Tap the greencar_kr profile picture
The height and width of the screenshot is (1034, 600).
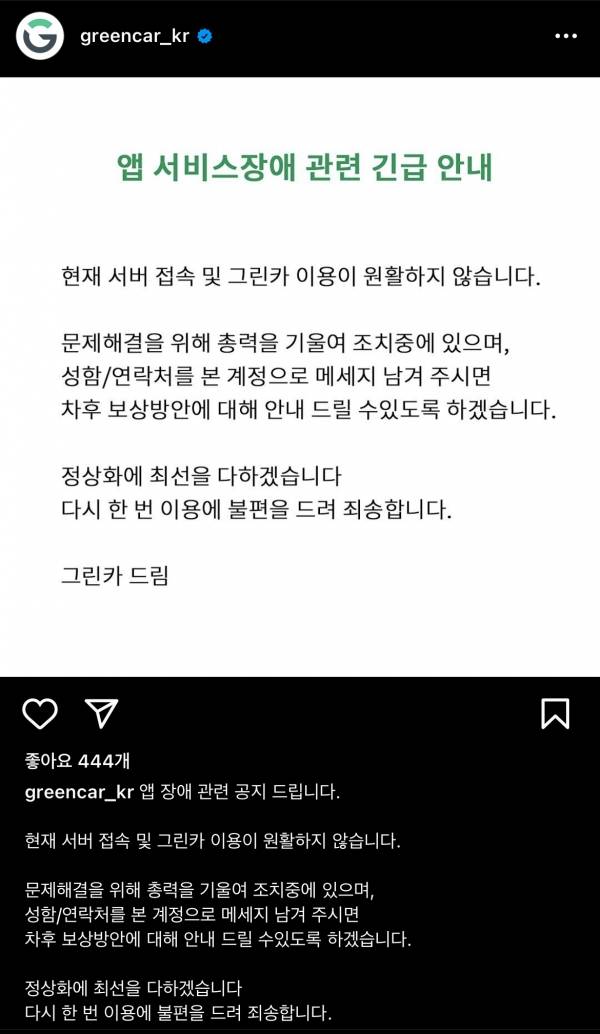(x=40, y=37)
